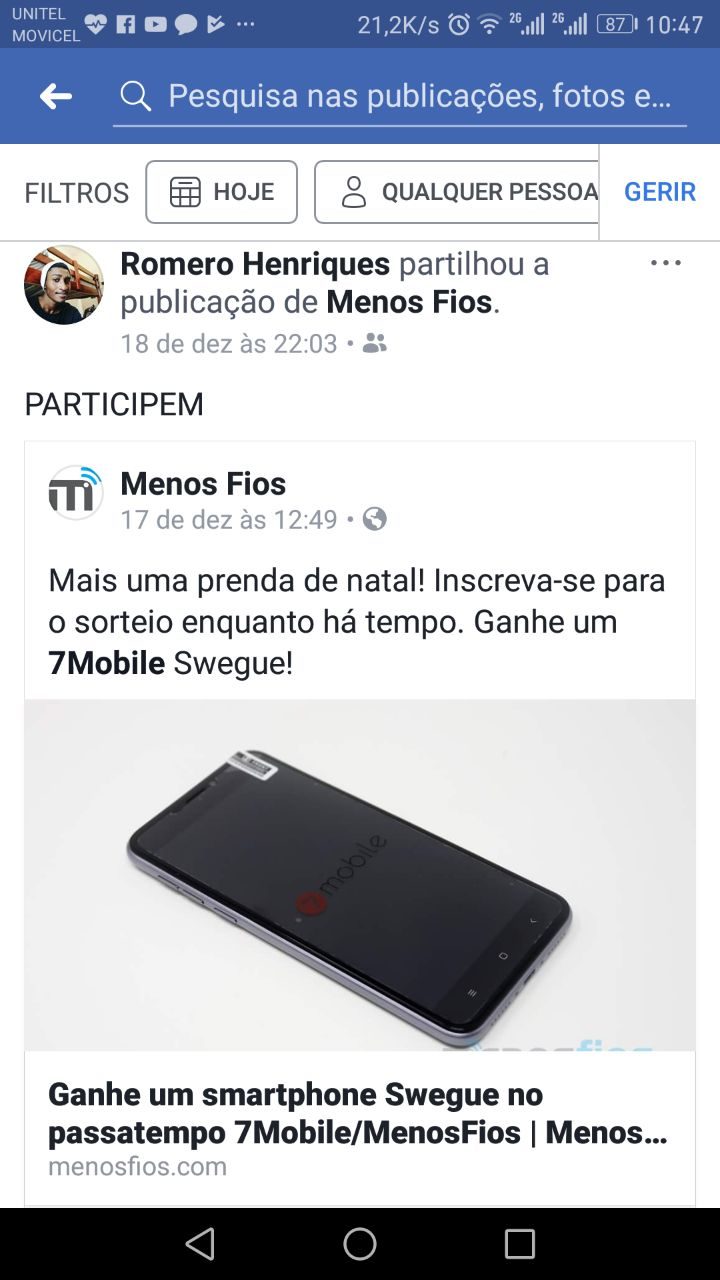Open the post options three-dot menu
Screen dimensions: 720x1280
665,263
